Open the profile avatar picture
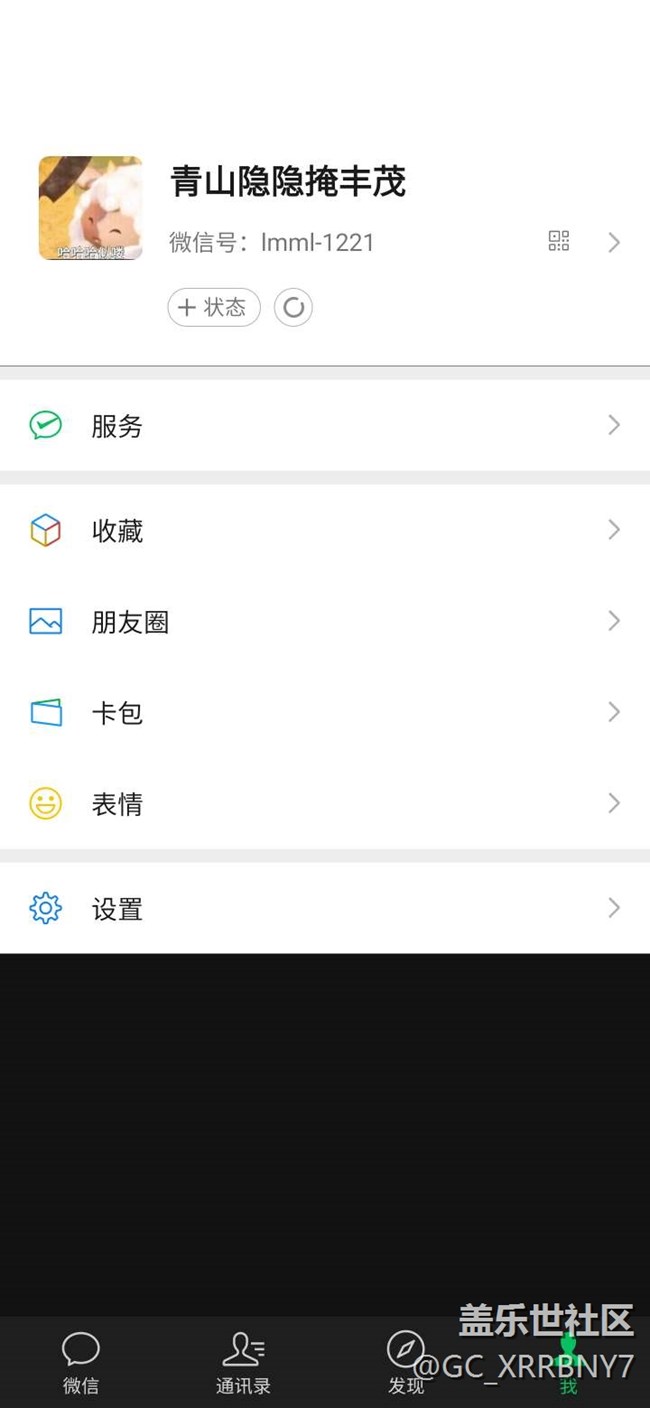This screenshot has height=1408, width=650. pos(90,208)
